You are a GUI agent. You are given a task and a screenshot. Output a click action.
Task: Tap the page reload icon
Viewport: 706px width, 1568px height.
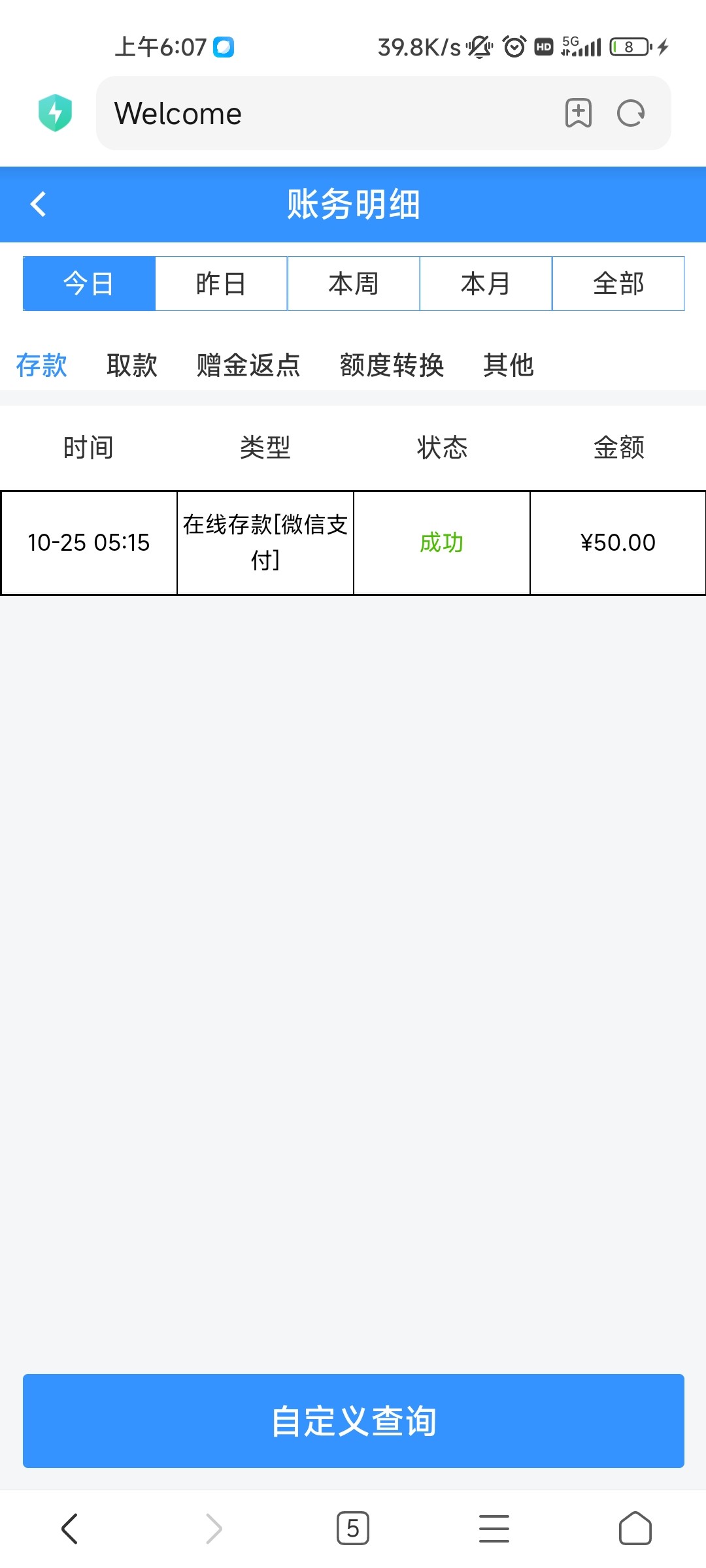[630, 113]
